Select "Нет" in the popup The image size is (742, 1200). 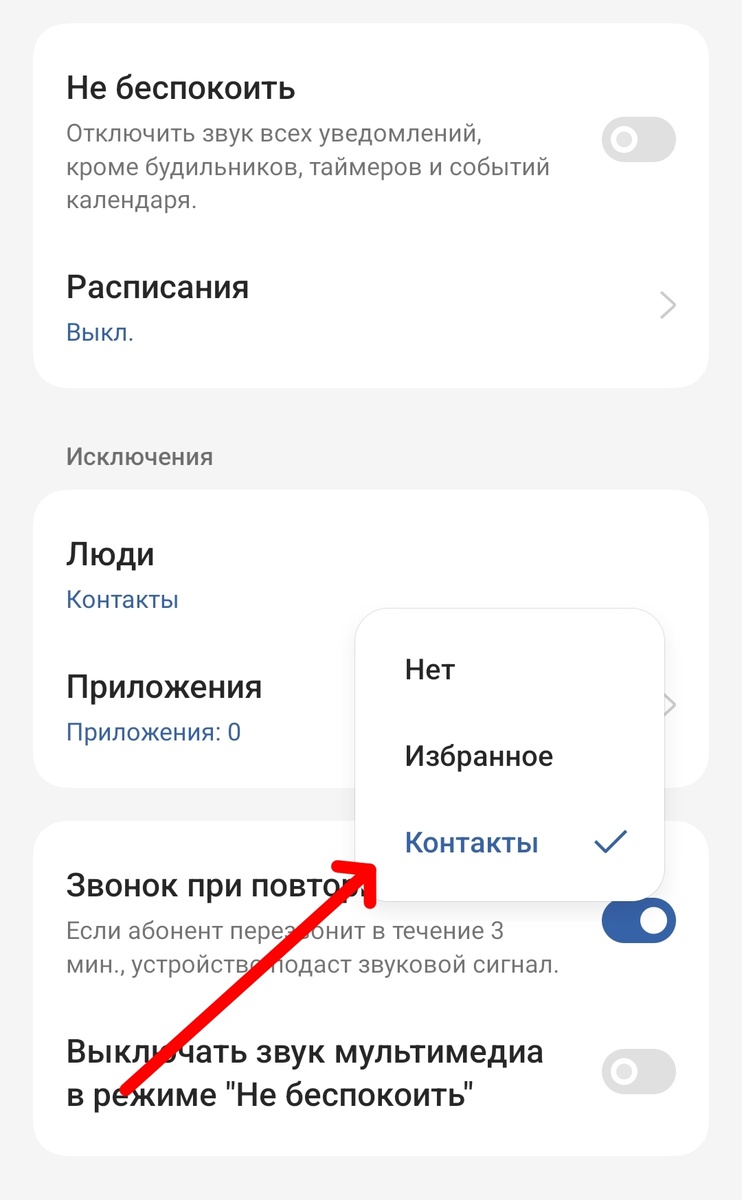tap(510, 669)
